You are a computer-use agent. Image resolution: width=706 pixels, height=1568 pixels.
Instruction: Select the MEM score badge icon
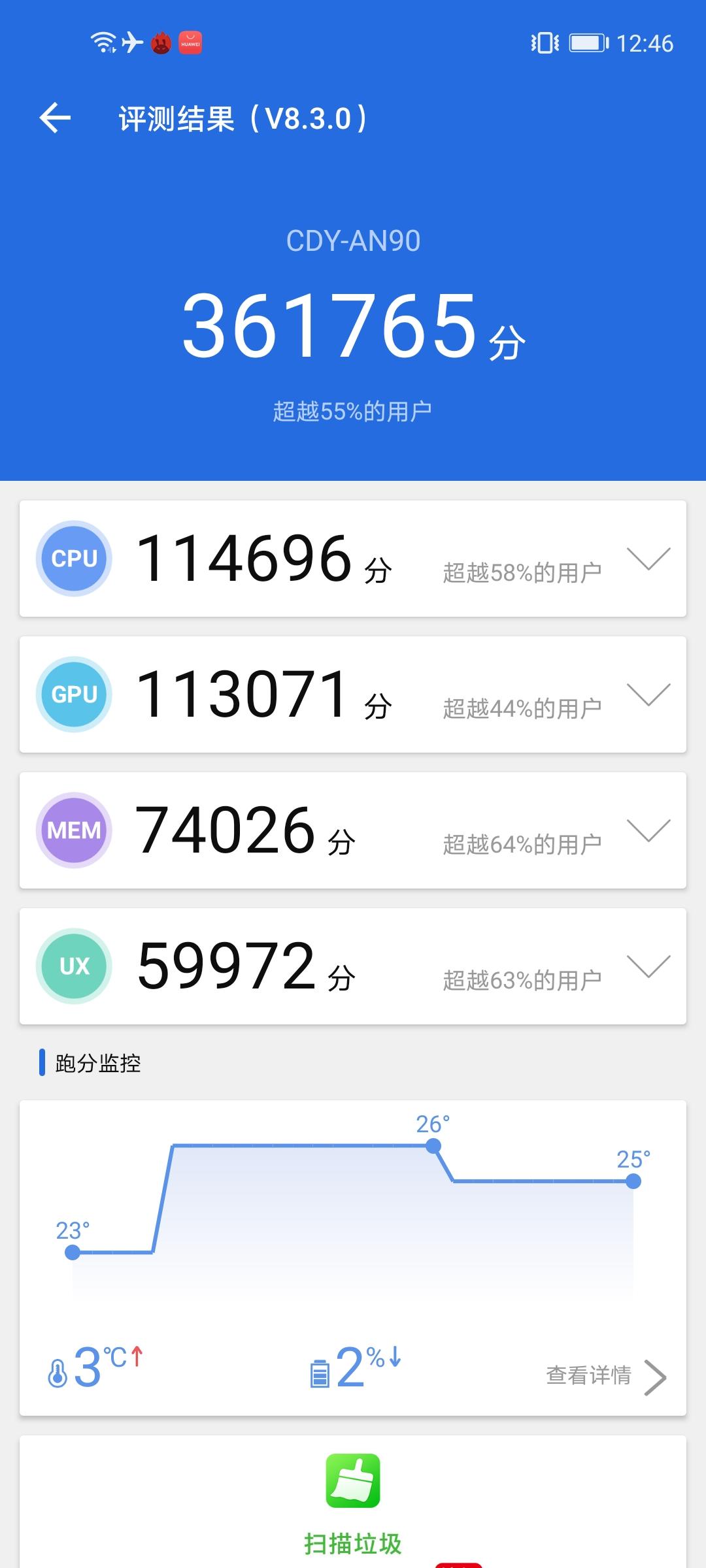click(73, 830)
